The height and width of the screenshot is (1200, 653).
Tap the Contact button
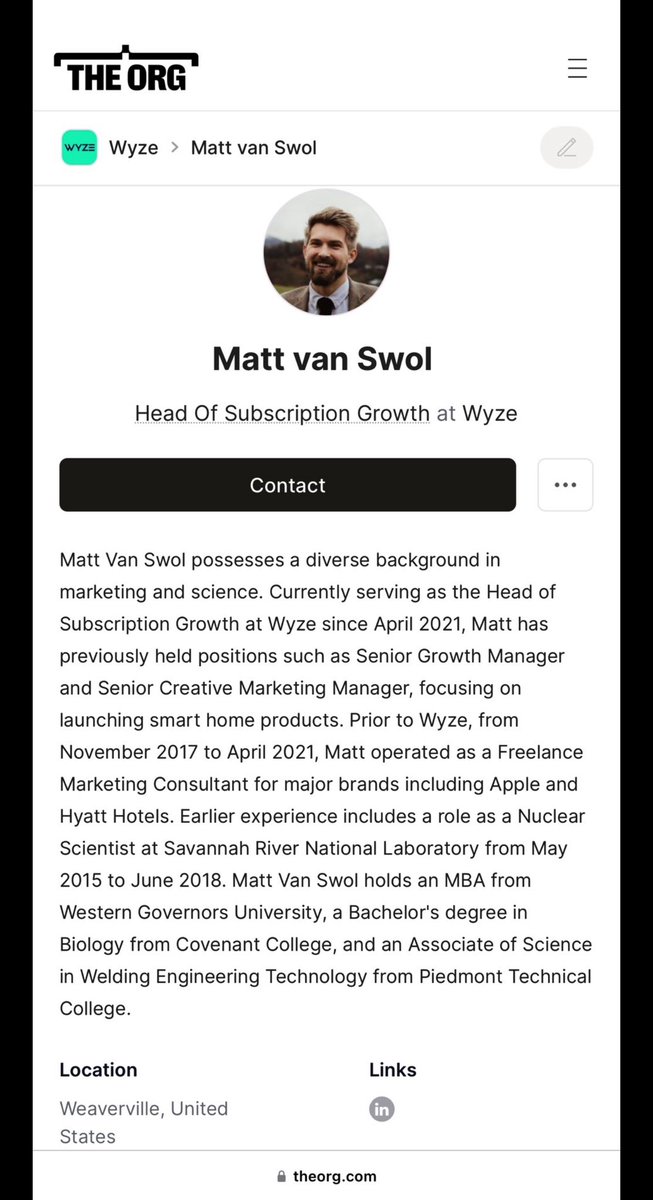287,485
